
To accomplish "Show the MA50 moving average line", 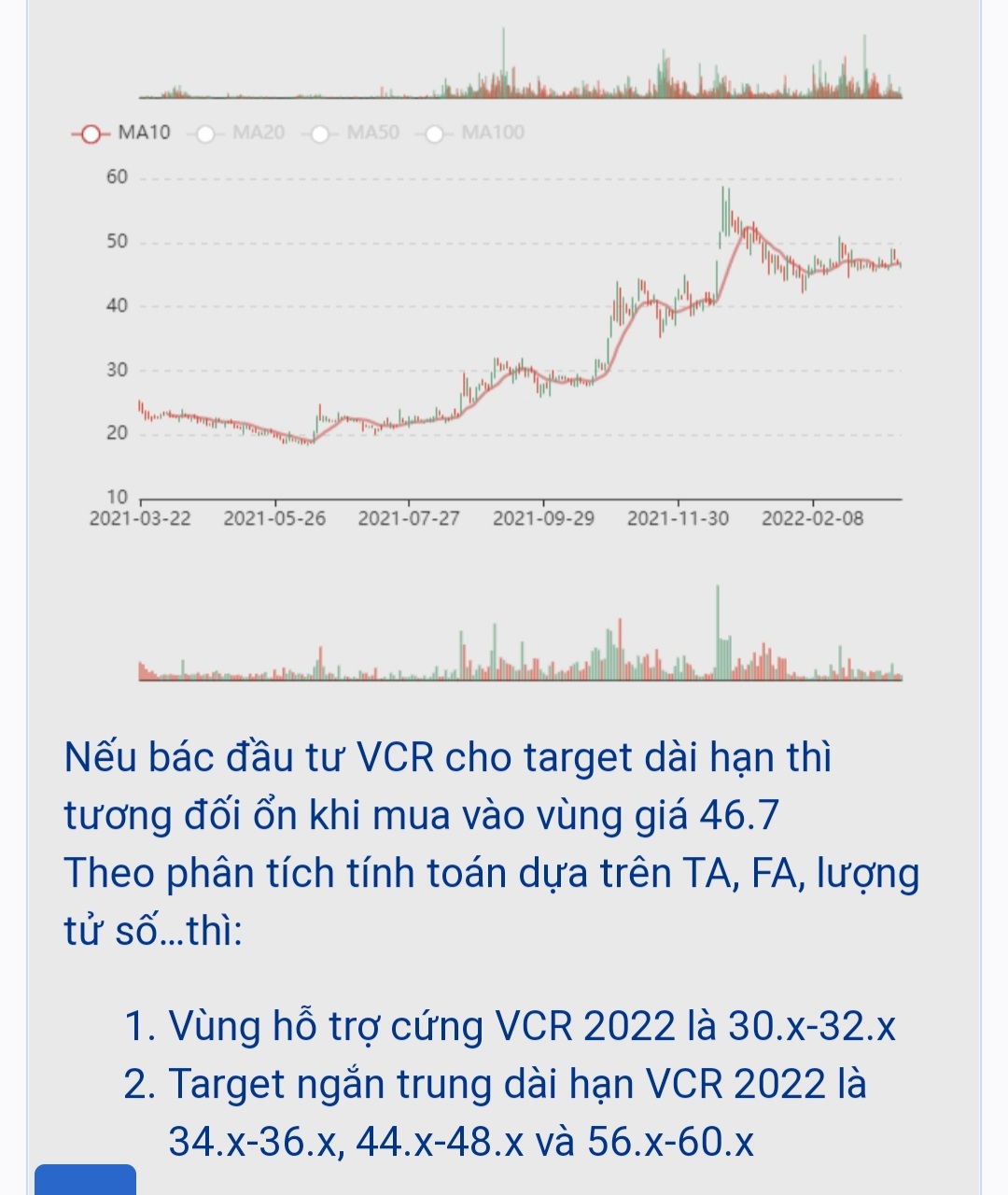I will (x=354, y=133).
